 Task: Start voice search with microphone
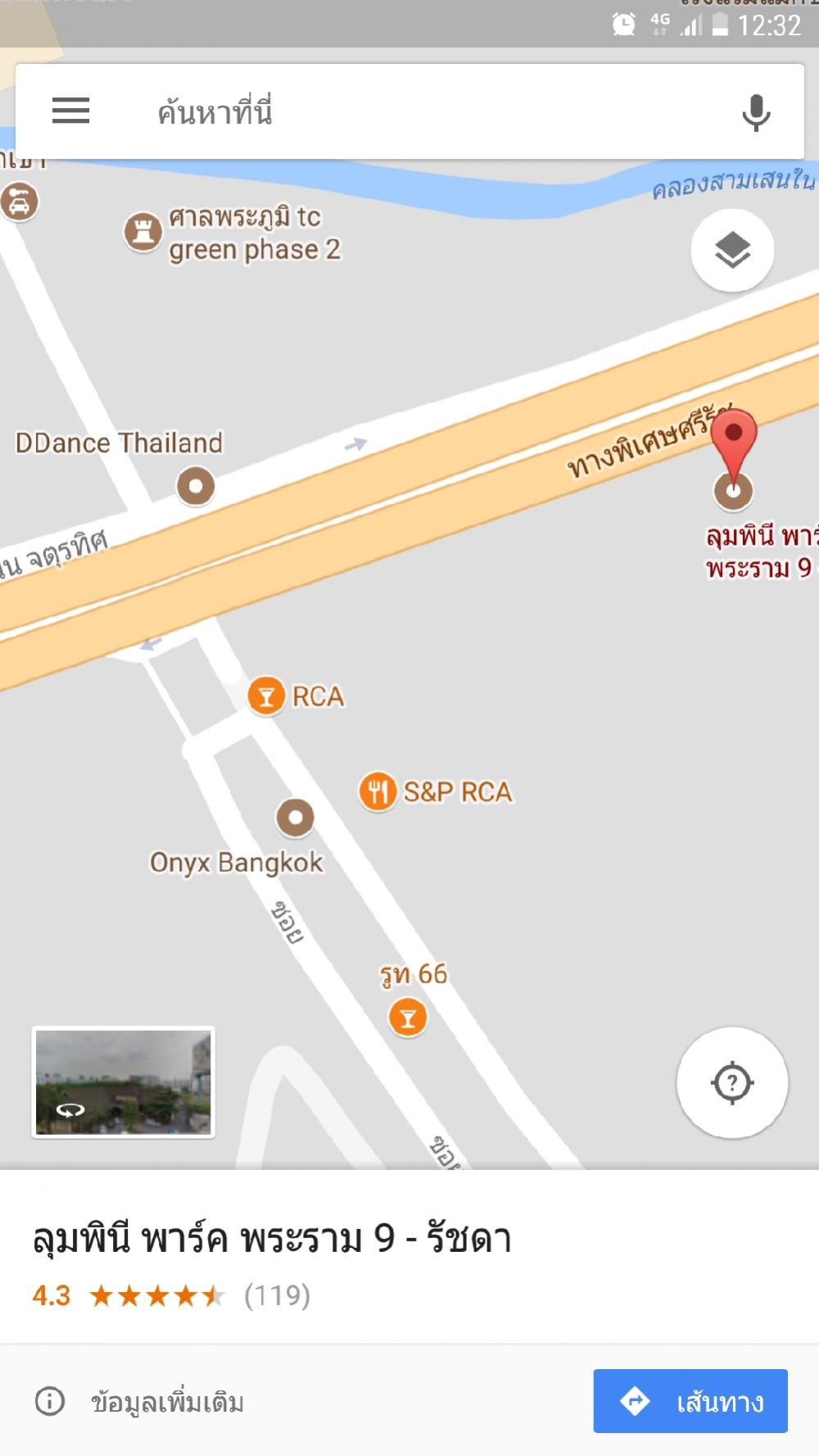[755, 112]
